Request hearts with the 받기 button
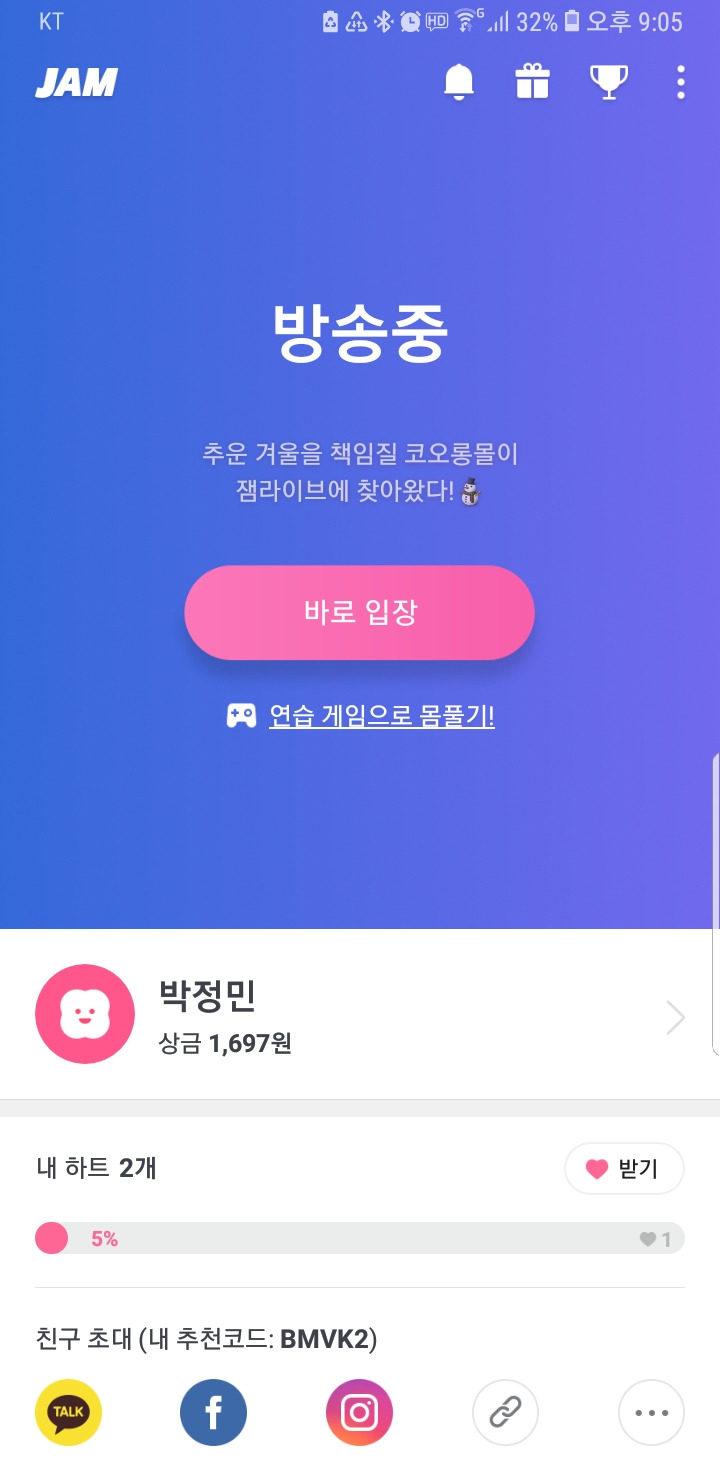720x1480 pixels. tap(624, 1168)
